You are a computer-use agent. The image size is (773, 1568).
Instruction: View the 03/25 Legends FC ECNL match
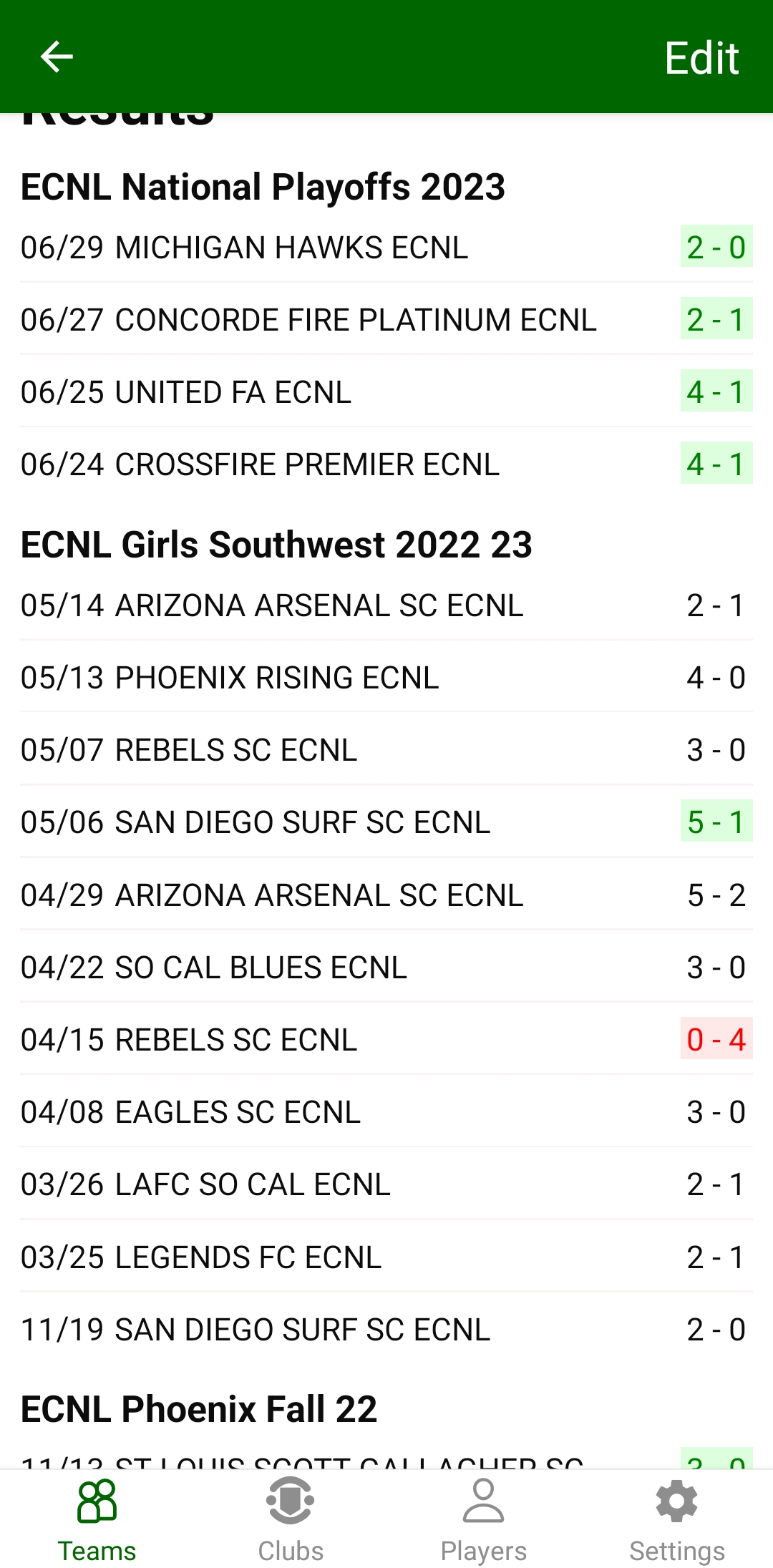point(386,1257)
